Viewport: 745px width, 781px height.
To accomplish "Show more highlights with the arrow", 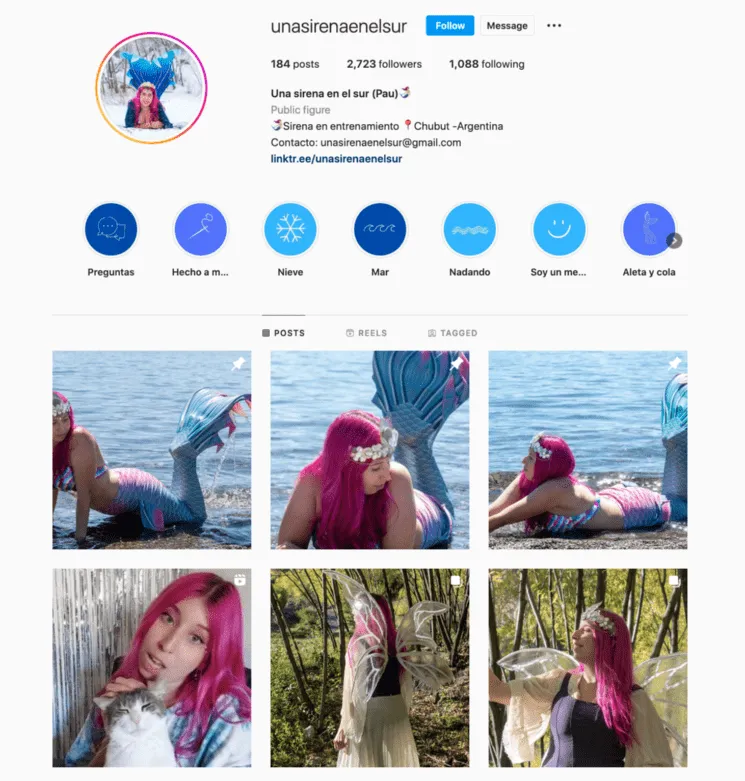I will (x=675, y=241).
